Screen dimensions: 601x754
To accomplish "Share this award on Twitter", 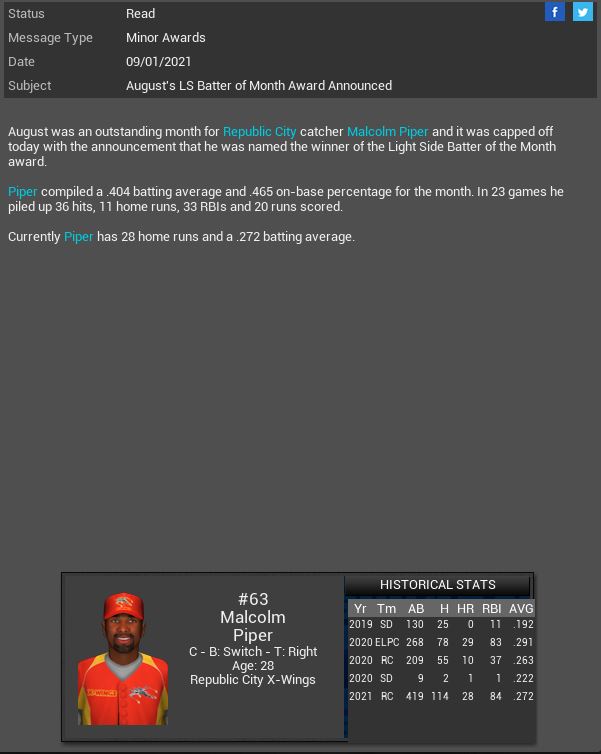I will (x=582, y=12).
